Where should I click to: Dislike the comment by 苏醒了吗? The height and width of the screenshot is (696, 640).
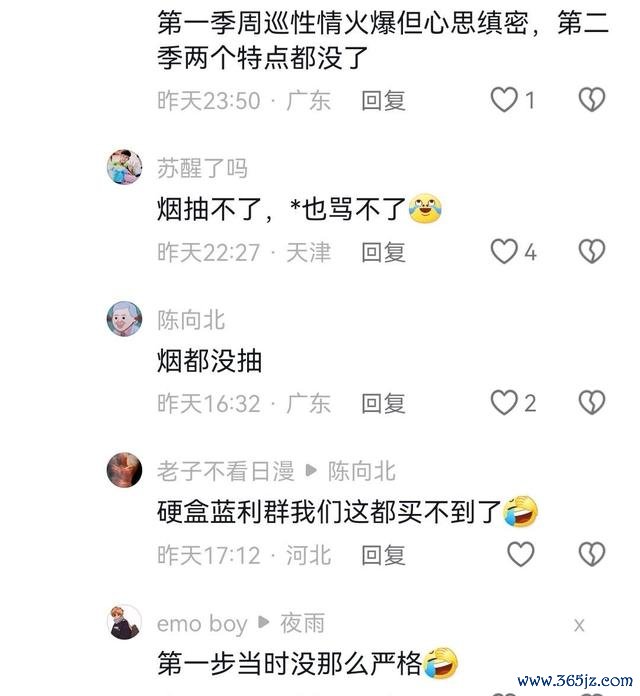pos(592,252)
